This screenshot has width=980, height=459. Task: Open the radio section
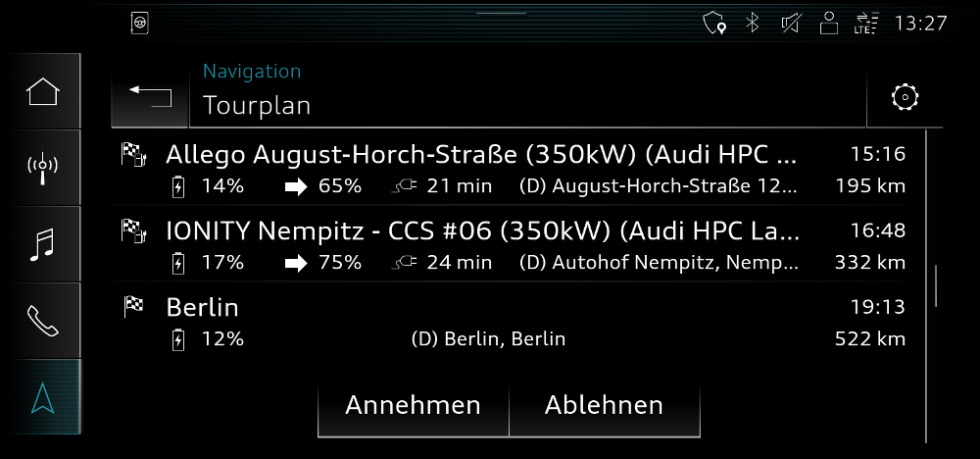coord(43,168)
